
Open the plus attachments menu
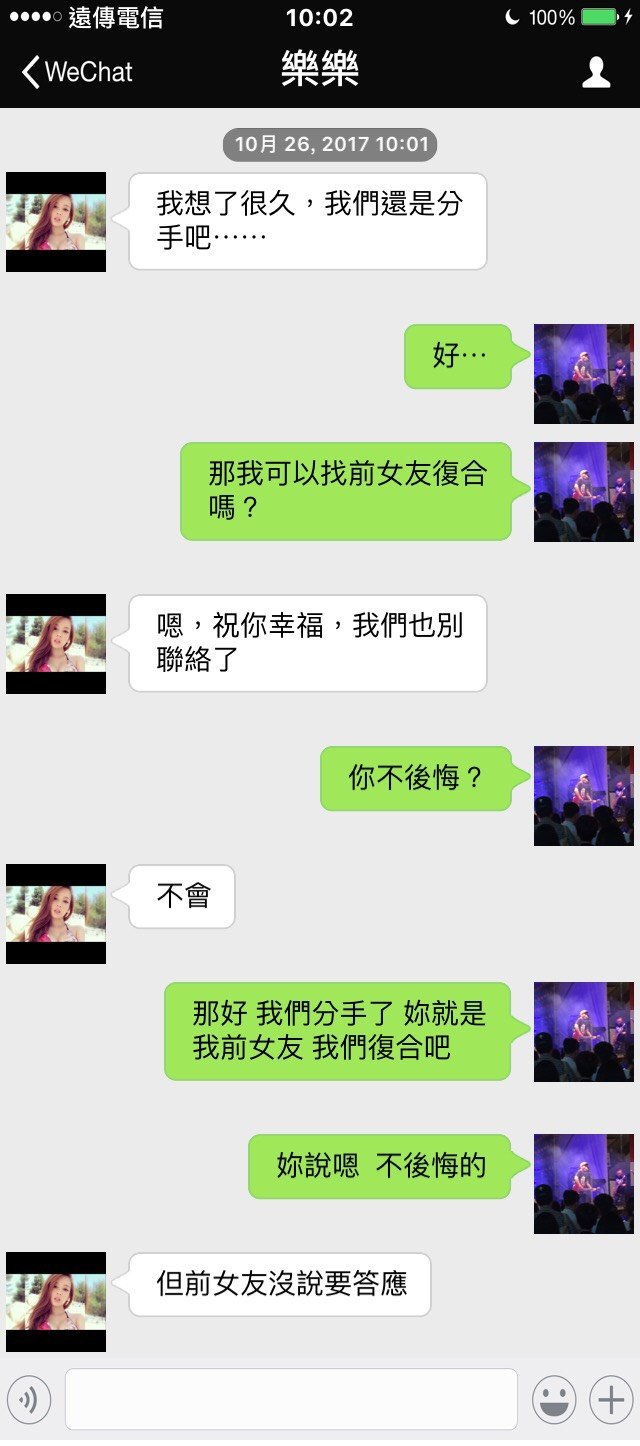tap(610, 1400)
